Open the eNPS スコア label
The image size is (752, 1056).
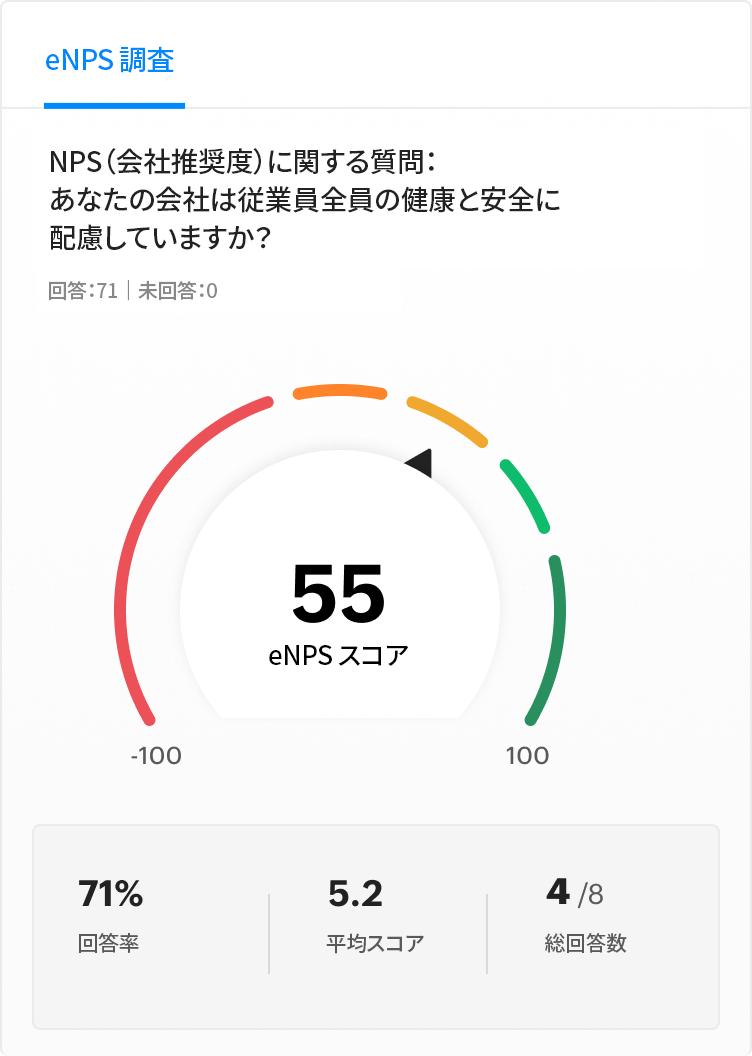tap(338, 655)
